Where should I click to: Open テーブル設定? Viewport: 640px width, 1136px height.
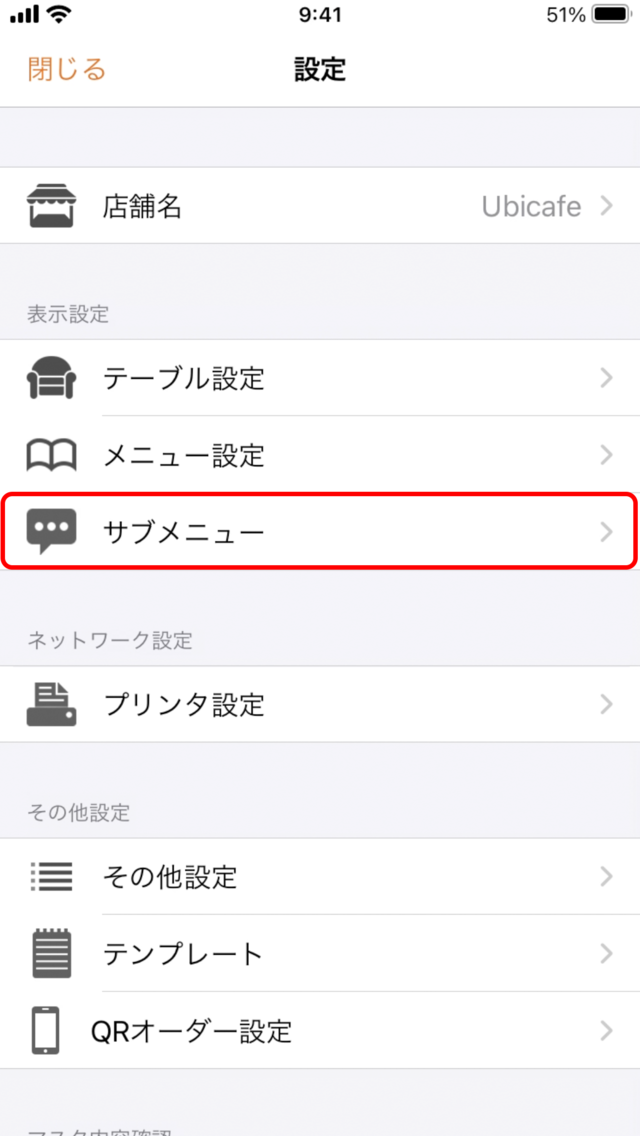(320, 377)
